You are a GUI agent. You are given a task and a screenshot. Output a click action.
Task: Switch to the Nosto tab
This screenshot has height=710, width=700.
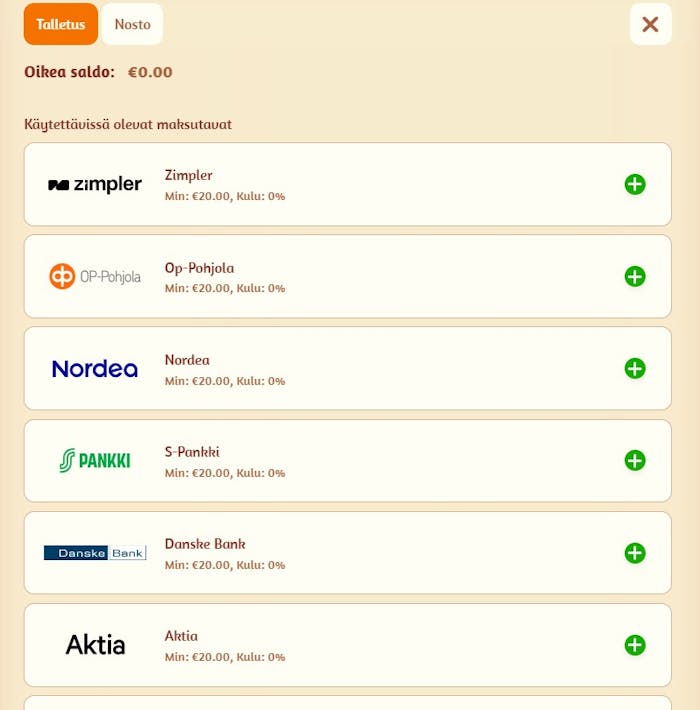[132, 24]
